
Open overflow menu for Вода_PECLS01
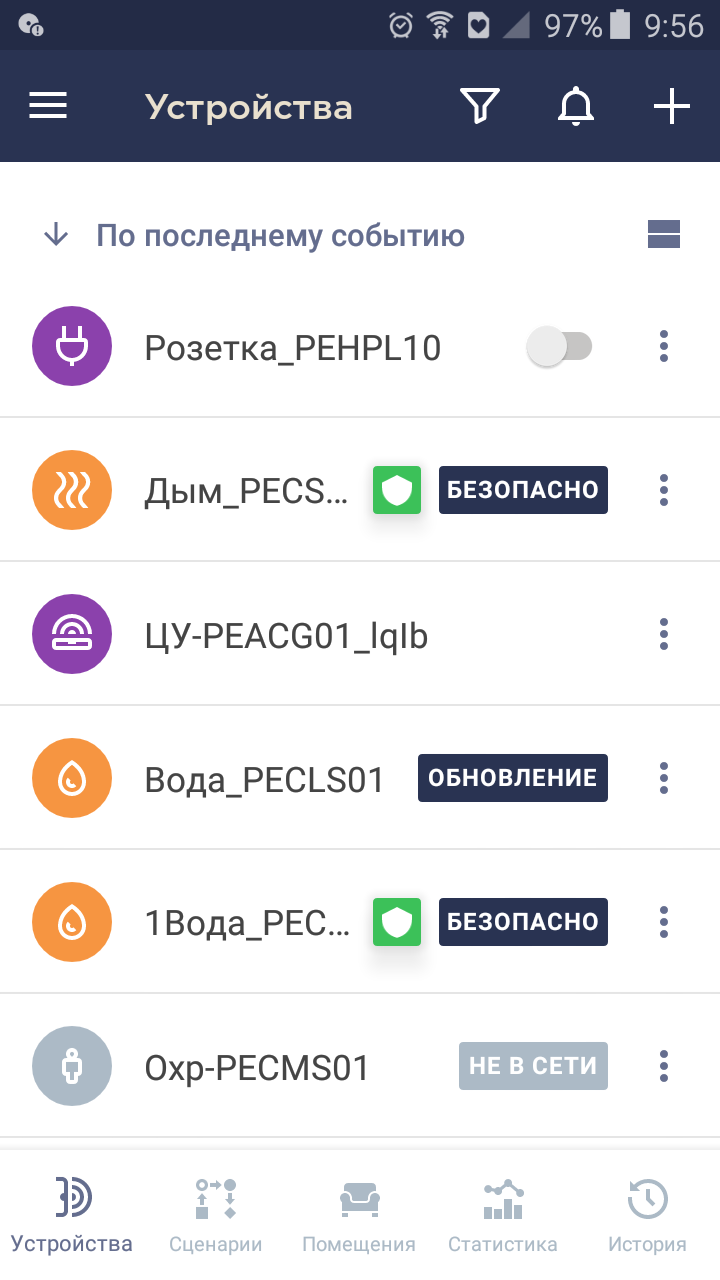point(663,778)
